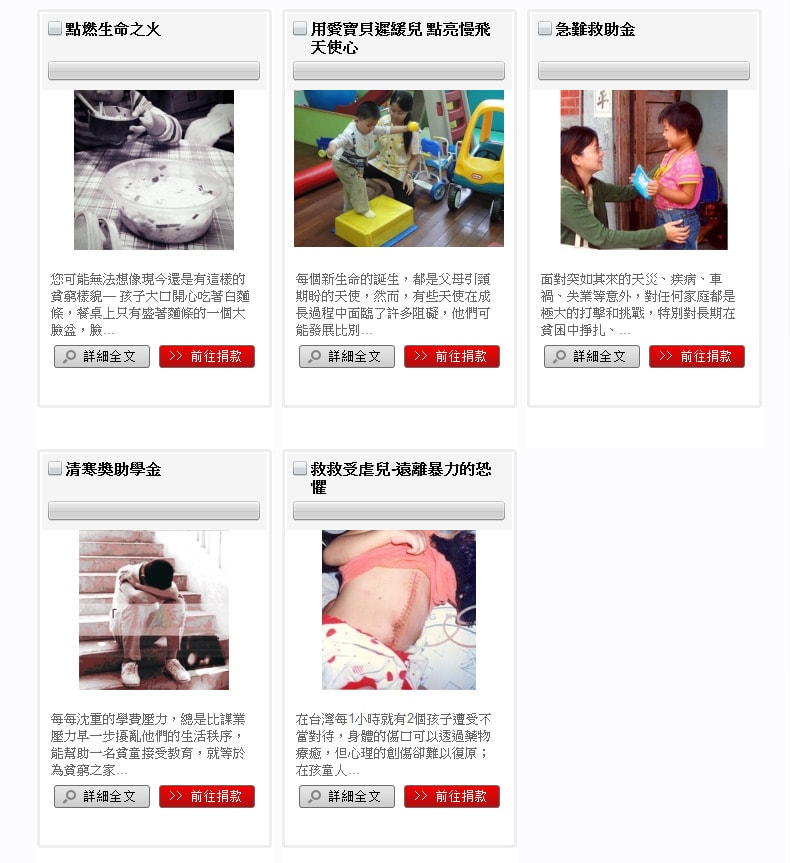Open 詳細全文 for 清寒獎助學金
Screen dimensions: 790x863
(102, 796)
